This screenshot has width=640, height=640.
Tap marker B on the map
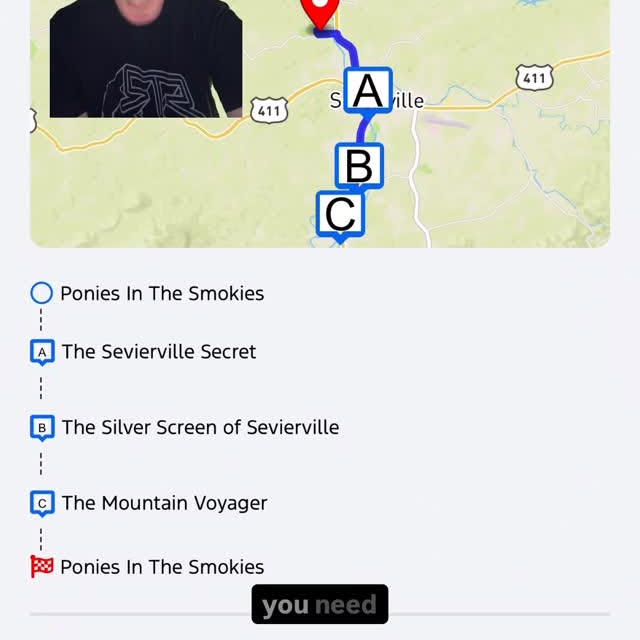pyautogui.click(x=359, y=165)
